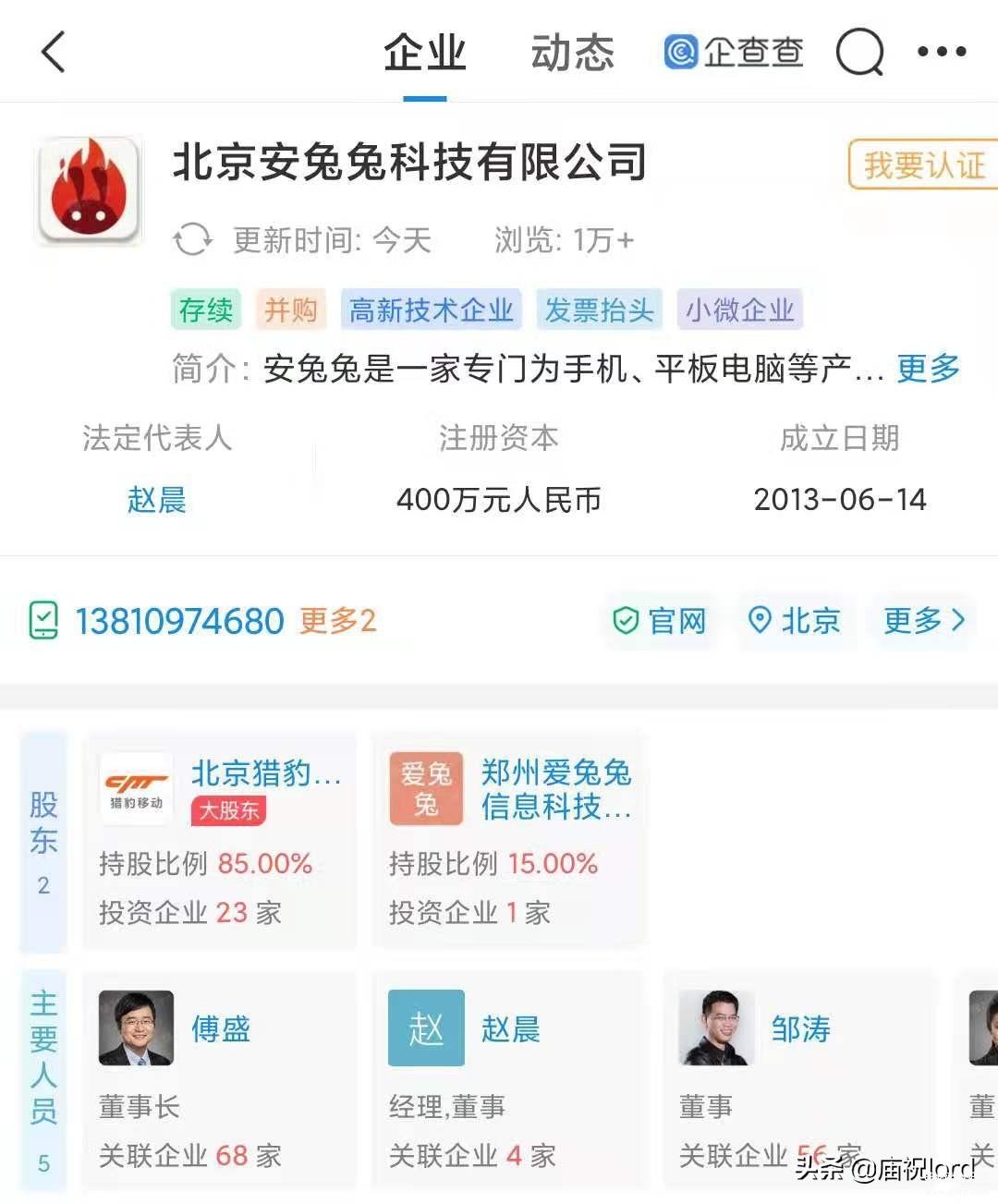Tap 更多 chevron next to 北京
This screenshot has width=998, height=1204.
[923, 621]
